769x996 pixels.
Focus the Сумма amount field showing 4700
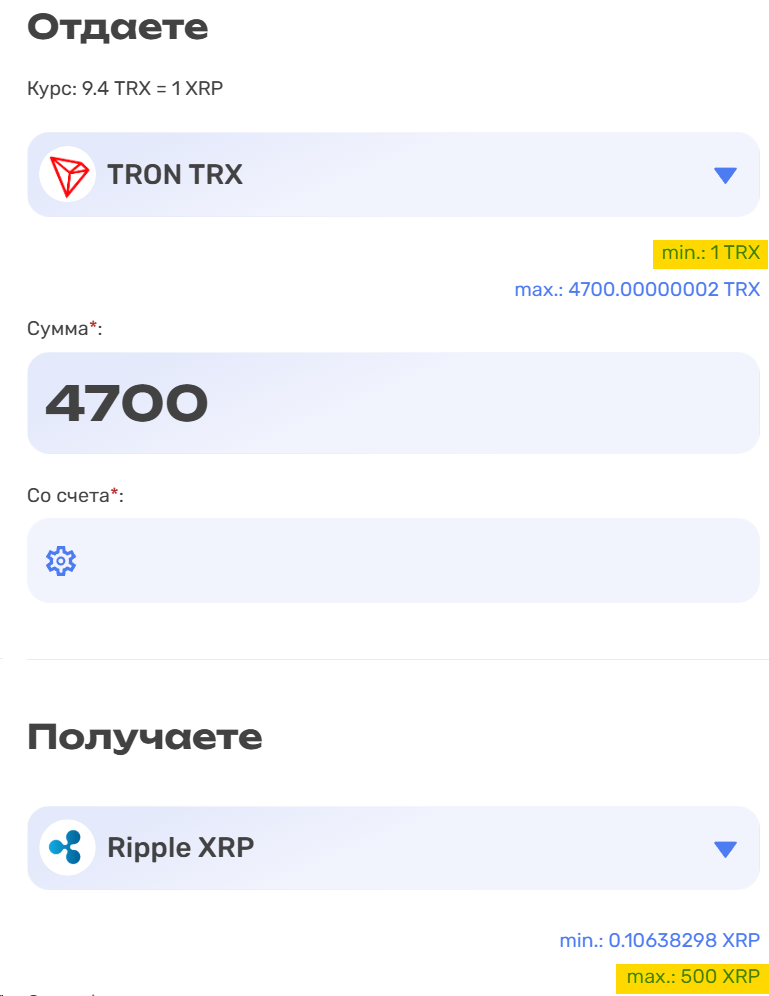[393, 403]
